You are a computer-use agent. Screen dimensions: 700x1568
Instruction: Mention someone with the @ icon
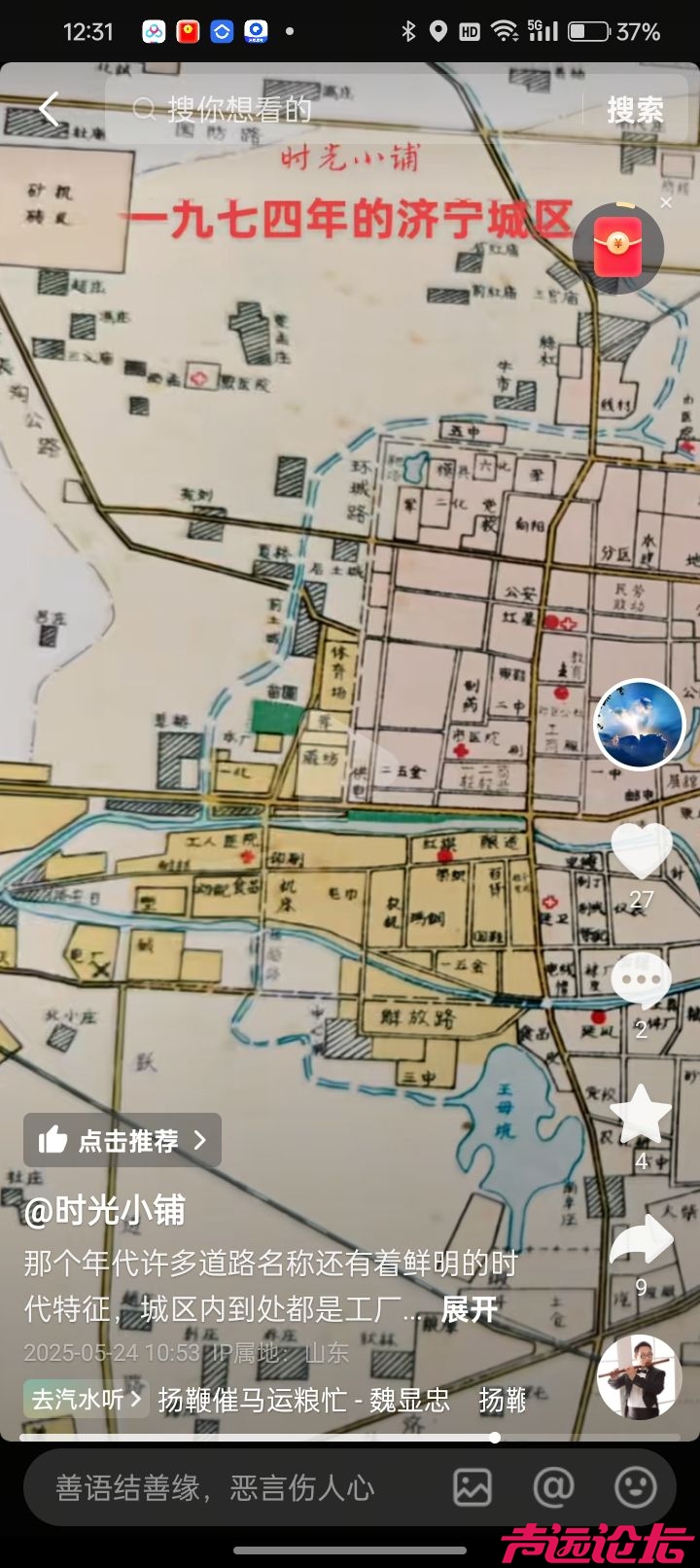[553, 1487]
